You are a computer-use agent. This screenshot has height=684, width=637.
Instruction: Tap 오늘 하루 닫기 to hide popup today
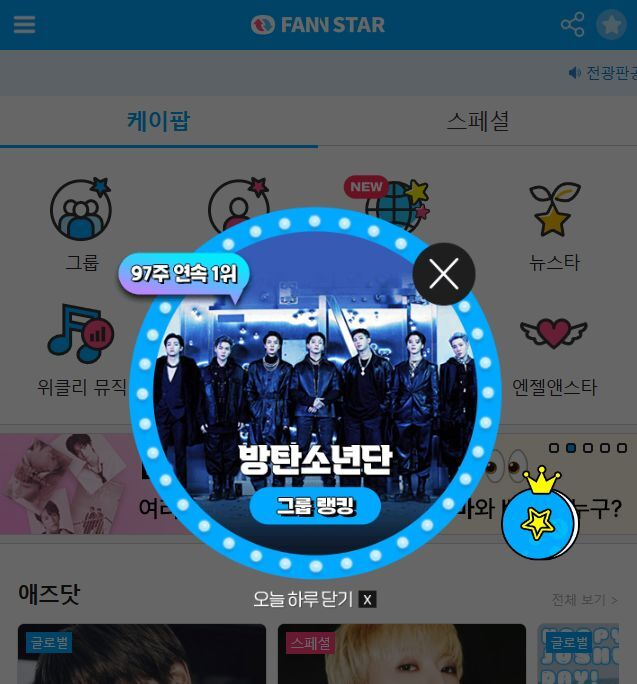[313, 599]
